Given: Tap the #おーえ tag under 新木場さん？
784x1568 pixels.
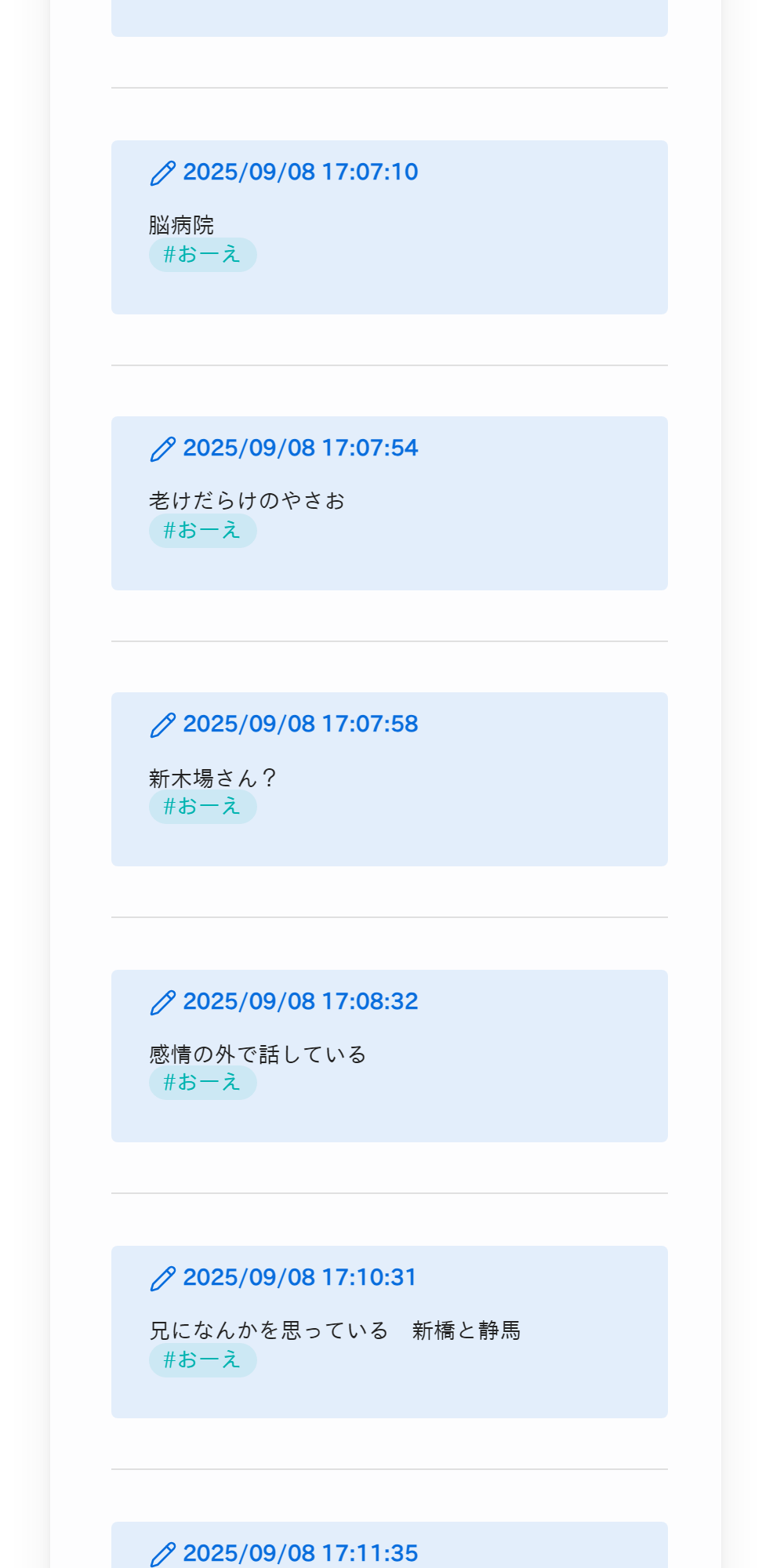Looking at the screenshot, I should pyautogui.click(x=203, y=807).
